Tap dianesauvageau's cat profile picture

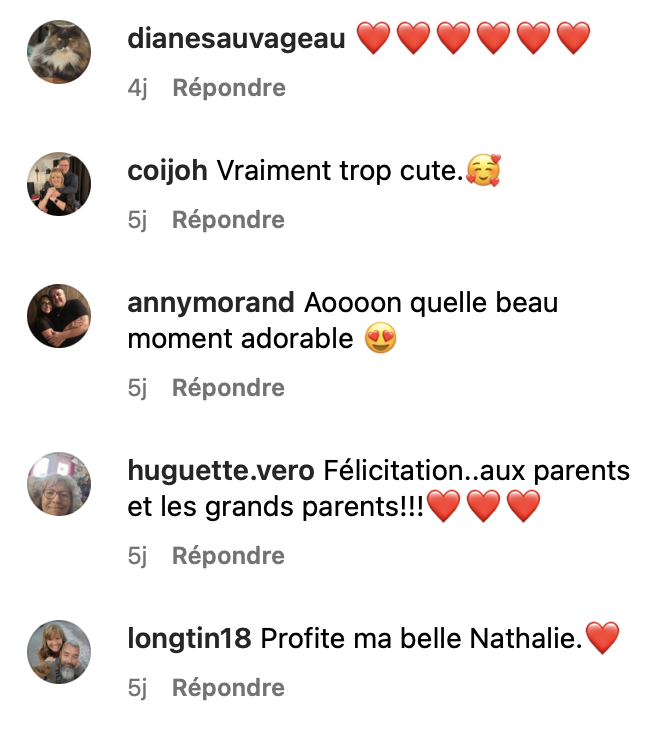[x=59, y=52]
